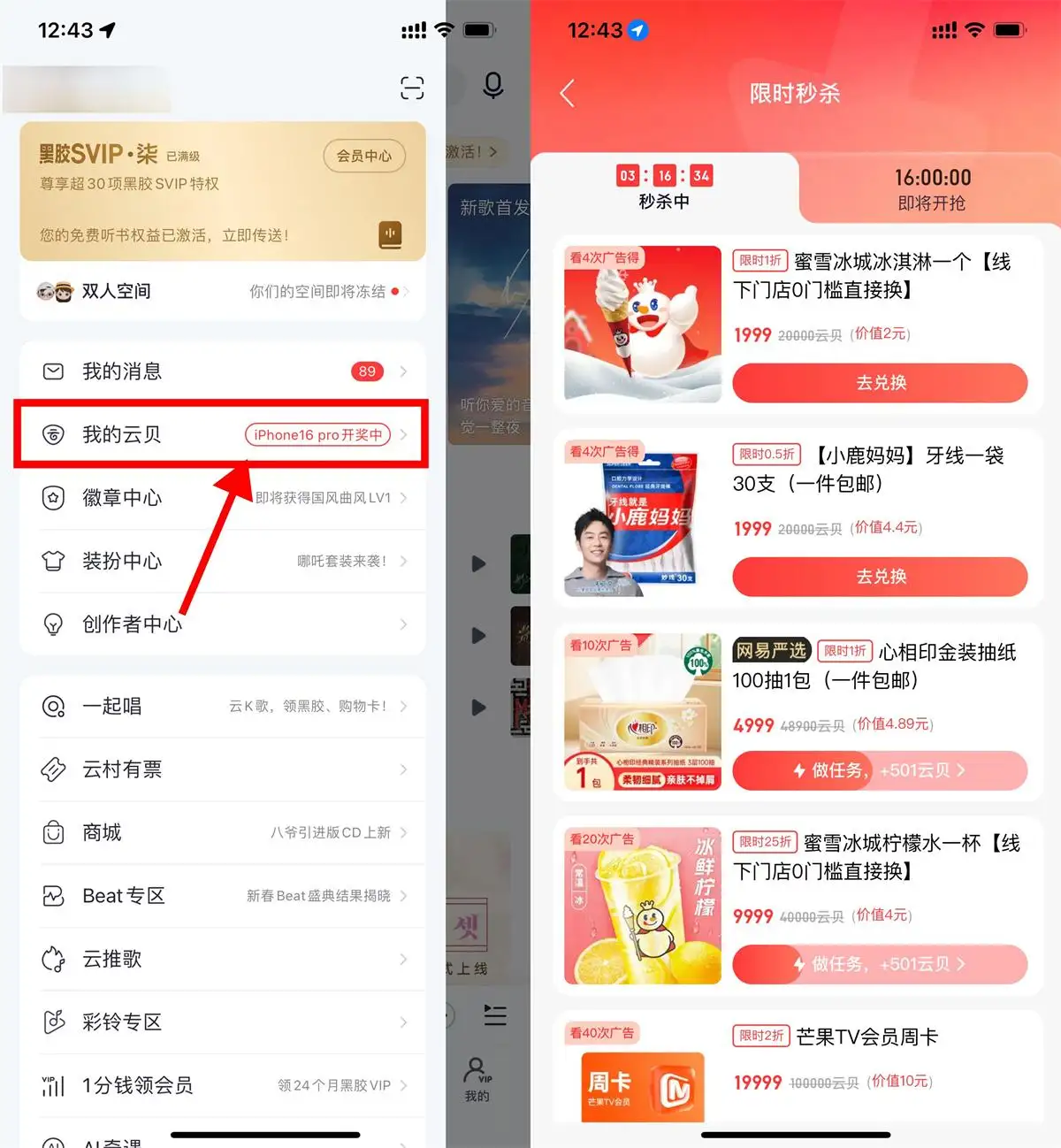The height and width of the screenshot is (1148, 1061).
Task: Open 创作者中心
Action: 221,624
